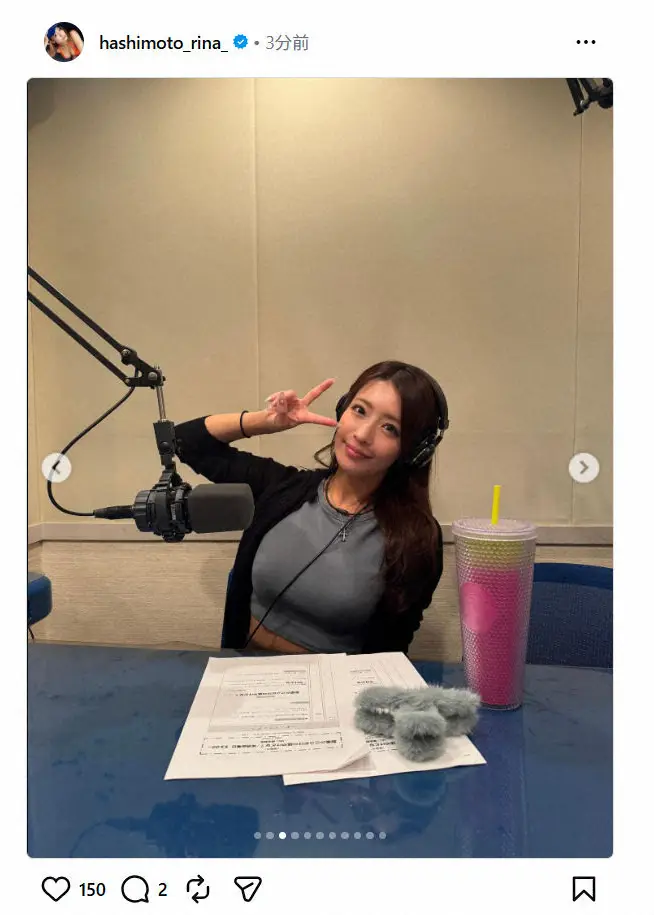The width and height of the screenshot is (654, 915).
Task: Open the comments on this post
Action: [134, 888]
